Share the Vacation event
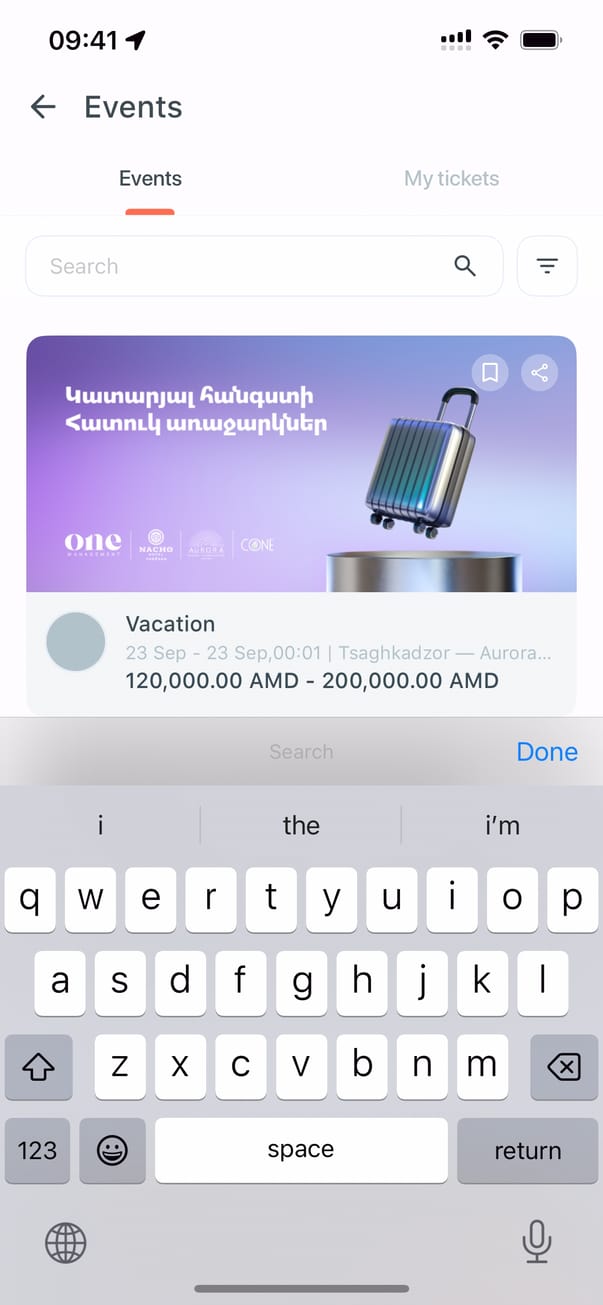 [x=540, y=373]
